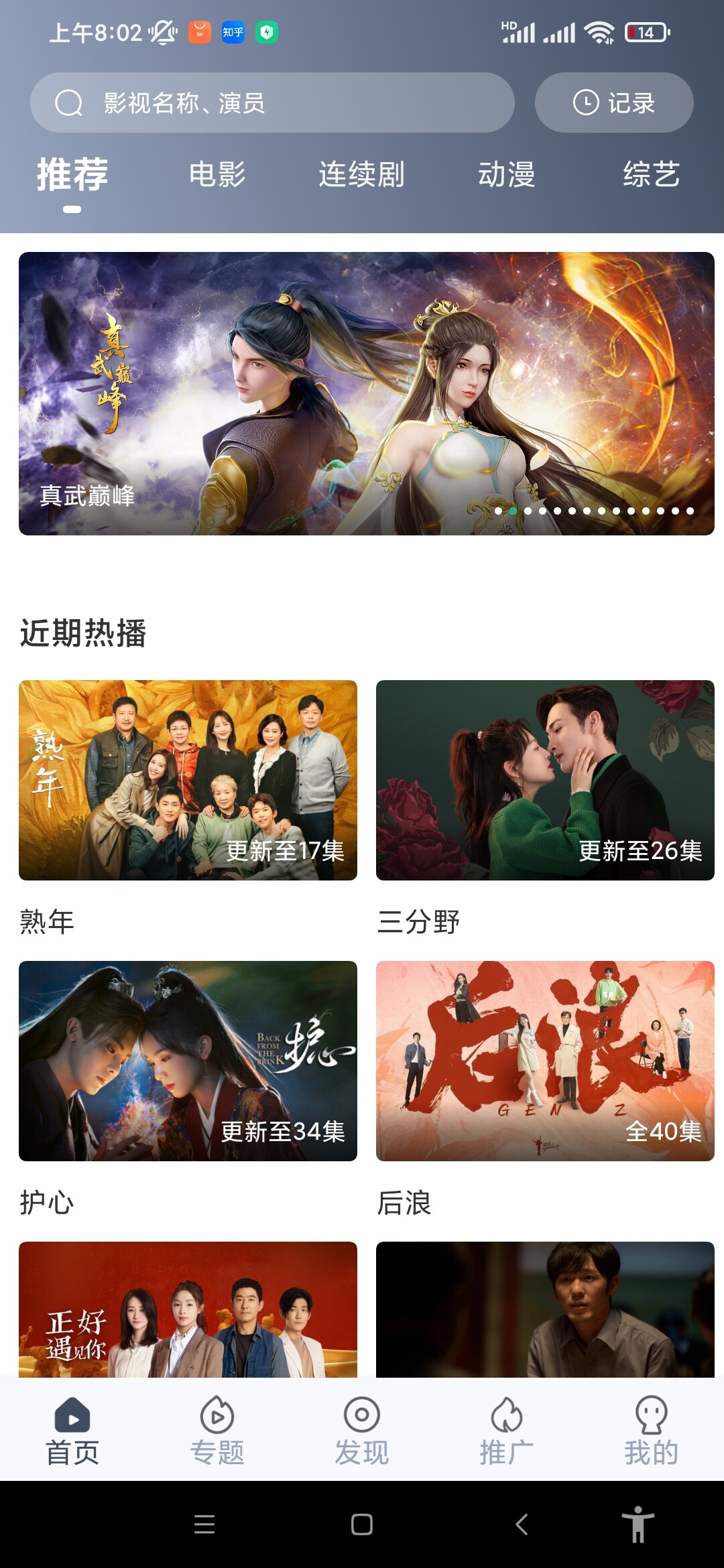Open the 发现 bottom tab
Screen dimensions: 724x1568
(x=362, y=1431)
